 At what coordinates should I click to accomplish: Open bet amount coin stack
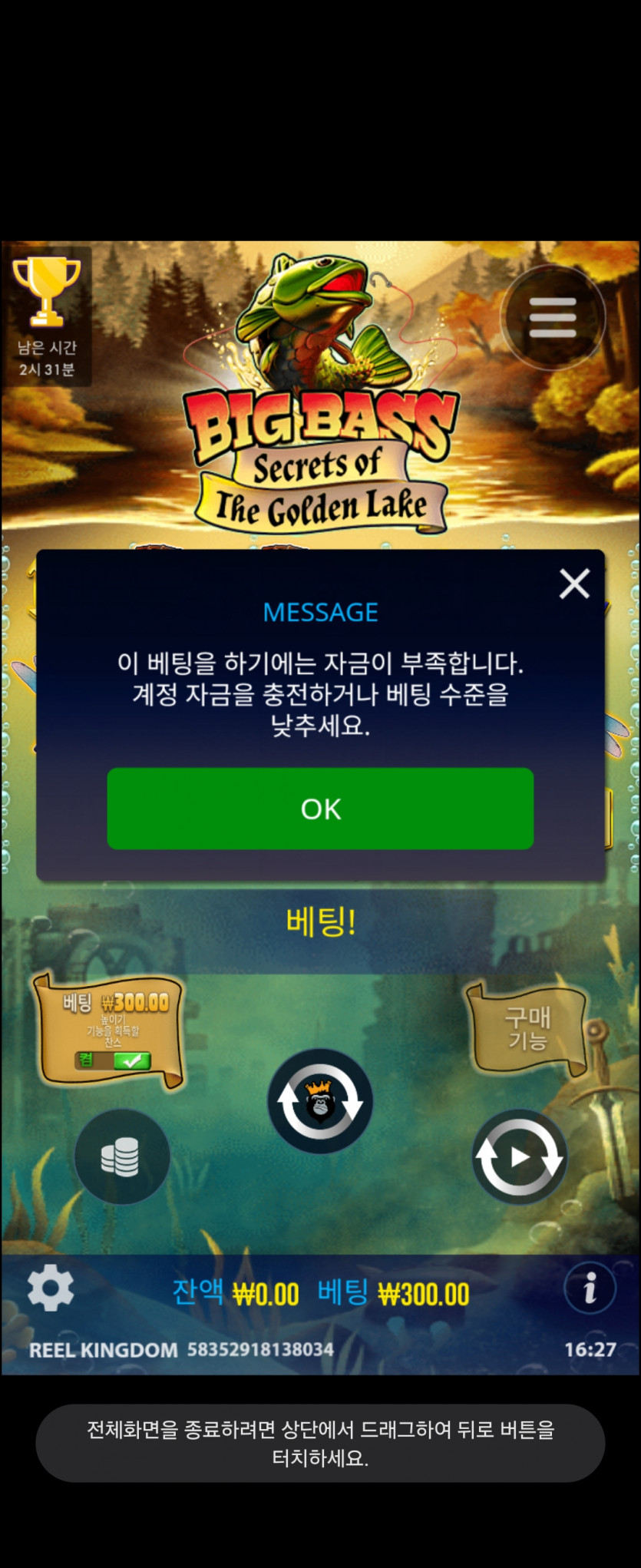click(x=121, y=1156)
